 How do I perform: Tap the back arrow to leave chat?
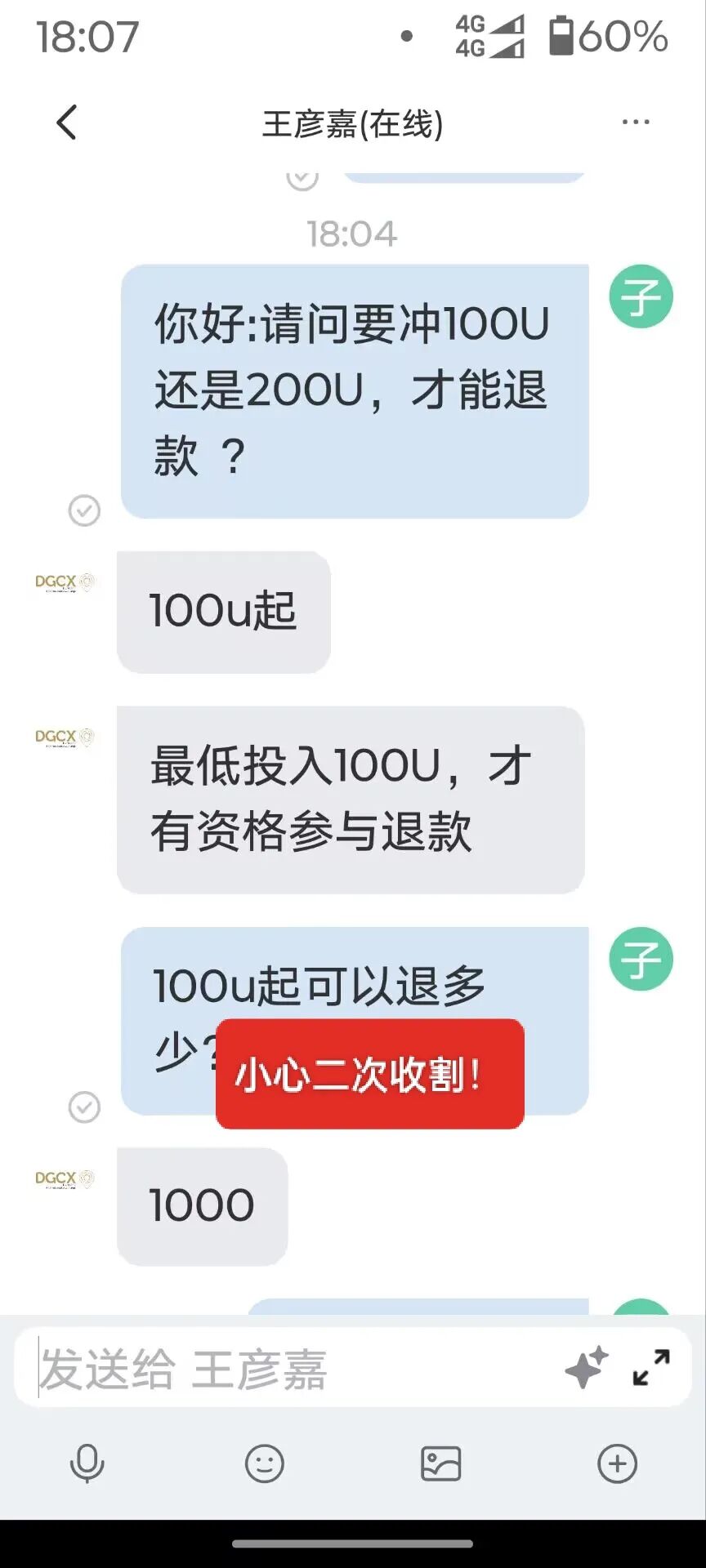coord(67,121)
